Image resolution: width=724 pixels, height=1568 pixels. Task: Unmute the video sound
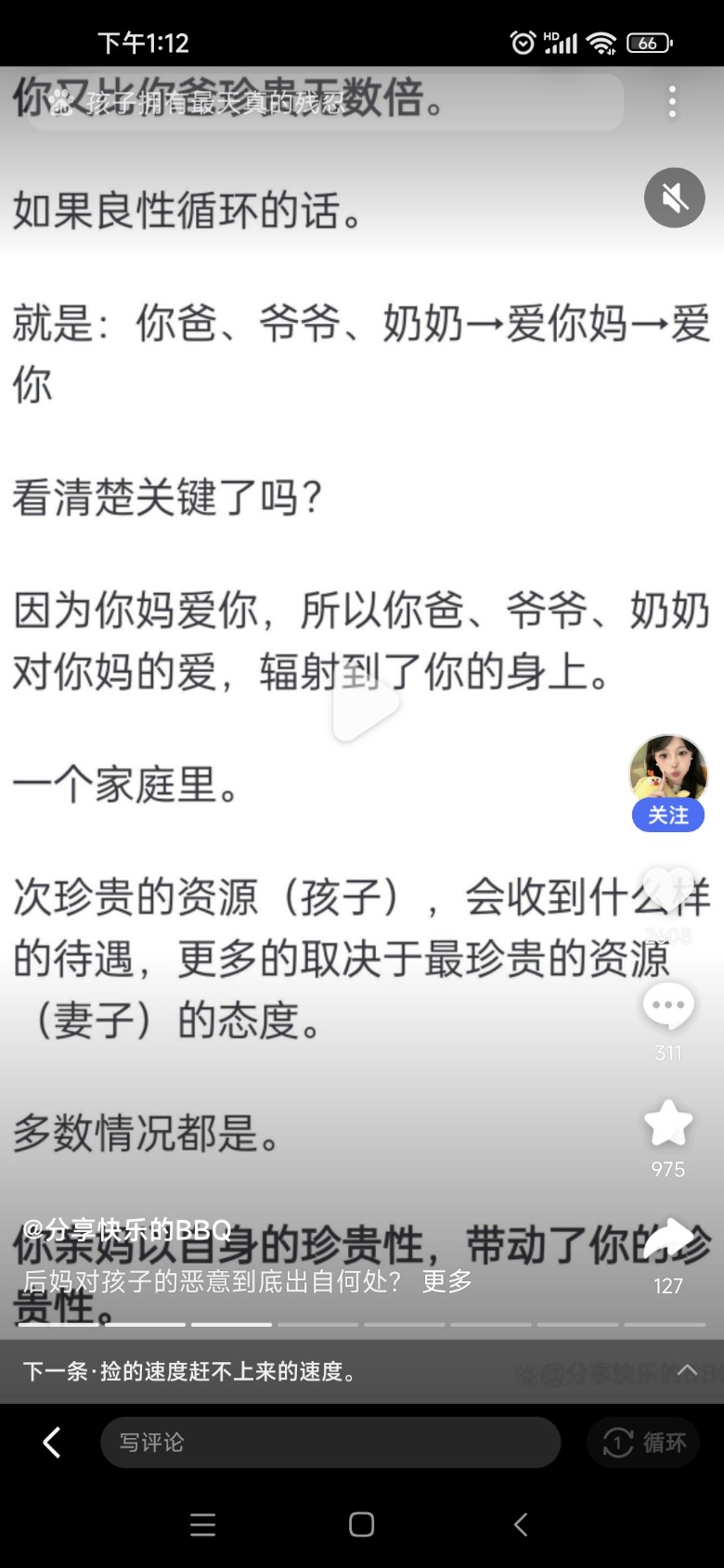click(x=675, y=198)
